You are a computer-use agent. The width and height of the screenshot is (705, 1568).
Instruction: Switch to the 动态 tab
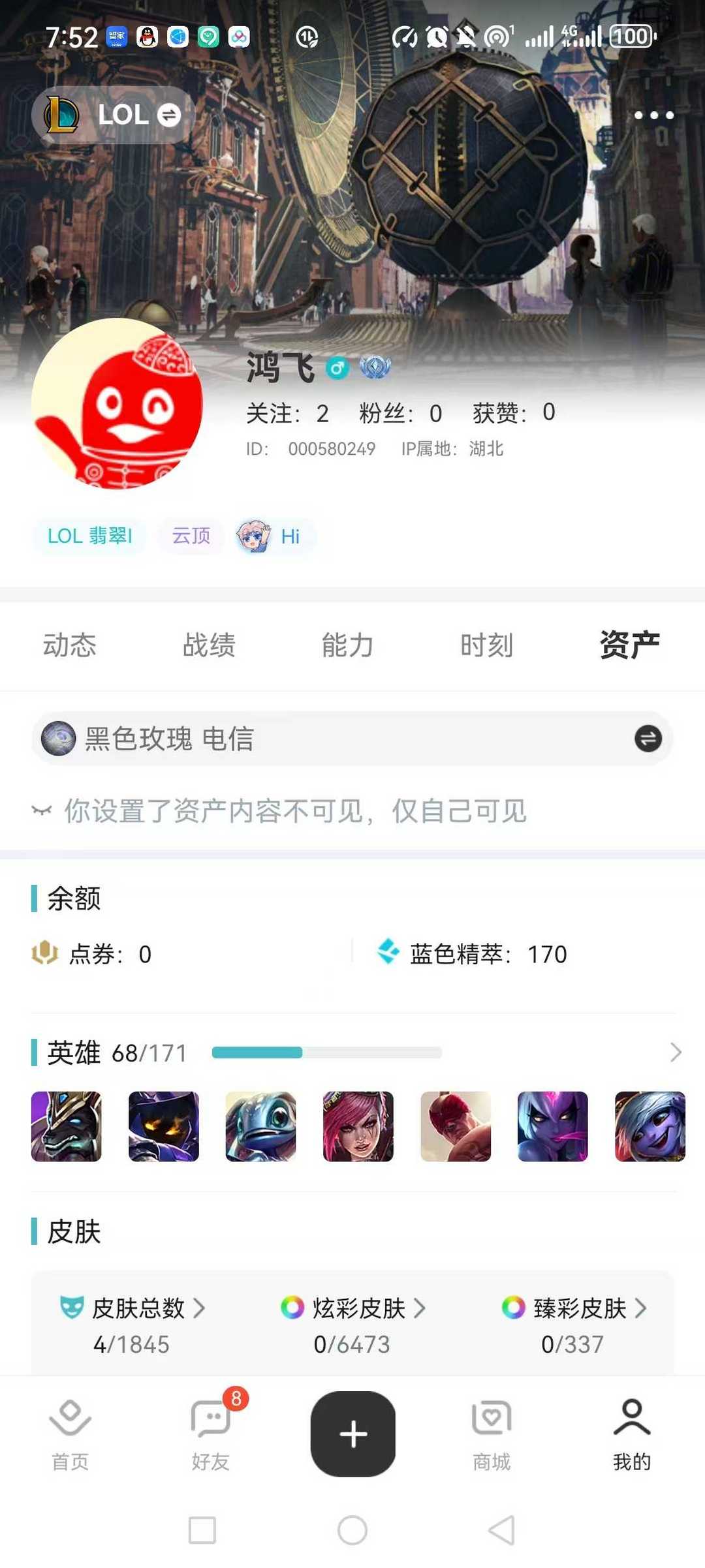tap(70, 645)
